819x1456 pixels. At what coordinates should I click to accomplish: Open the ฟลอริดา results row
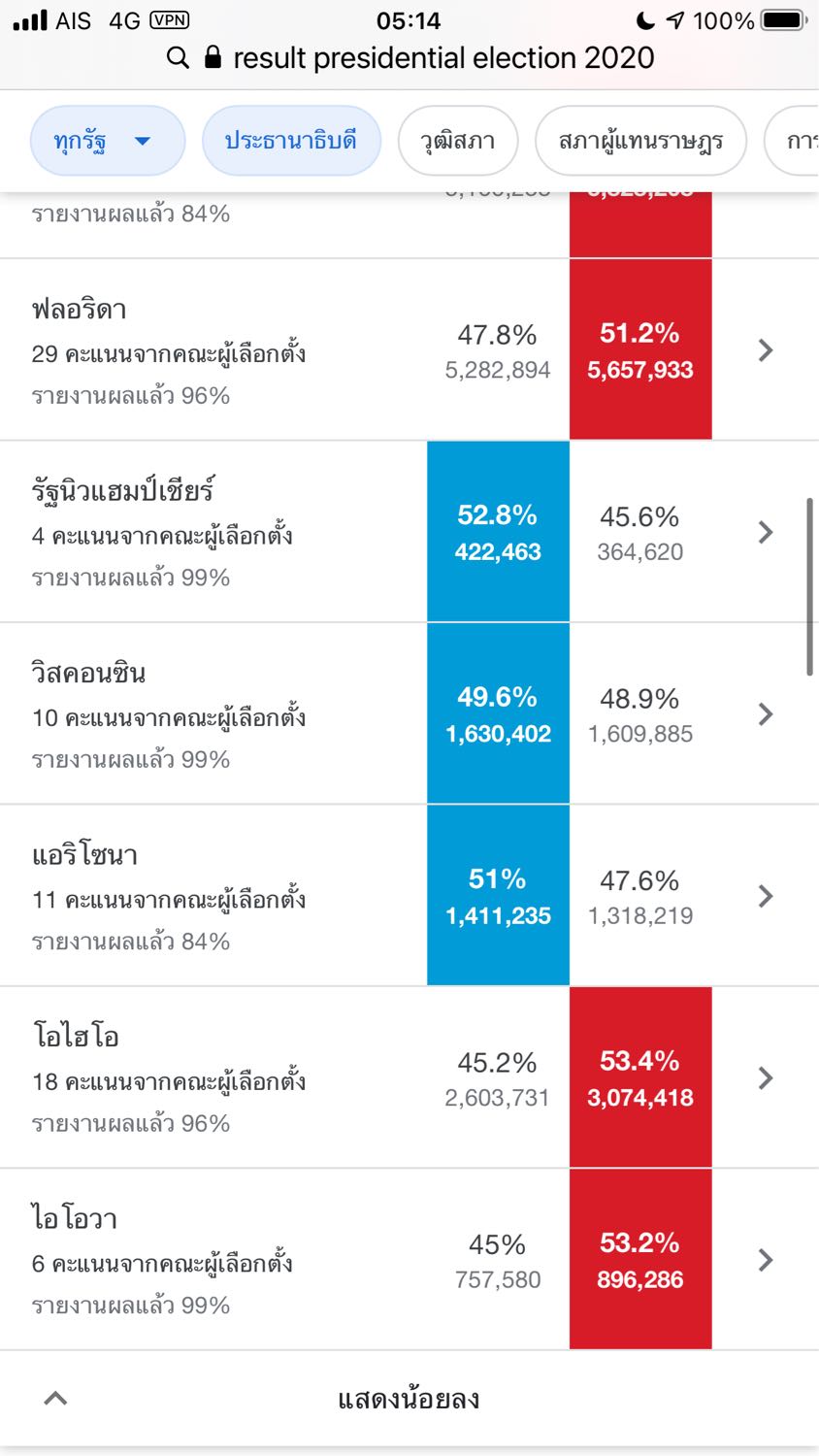(x=409, y=349)
